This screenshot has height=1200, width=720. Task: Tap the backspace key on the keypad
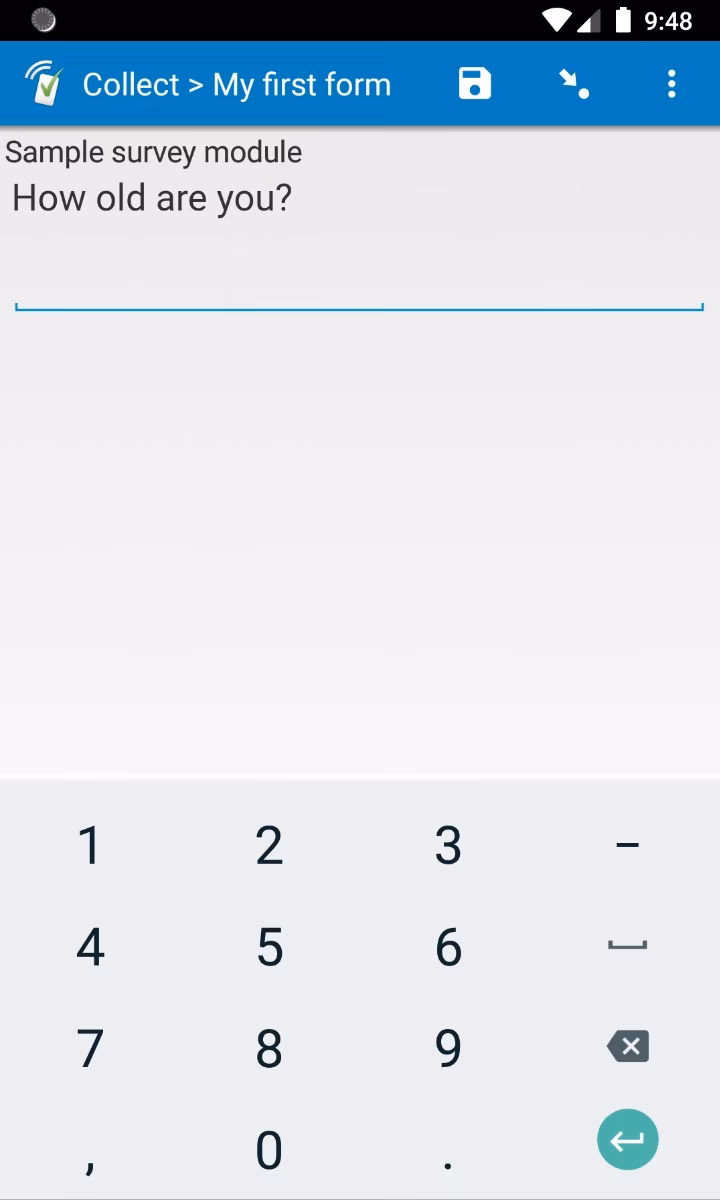[x=628, y=1047]
